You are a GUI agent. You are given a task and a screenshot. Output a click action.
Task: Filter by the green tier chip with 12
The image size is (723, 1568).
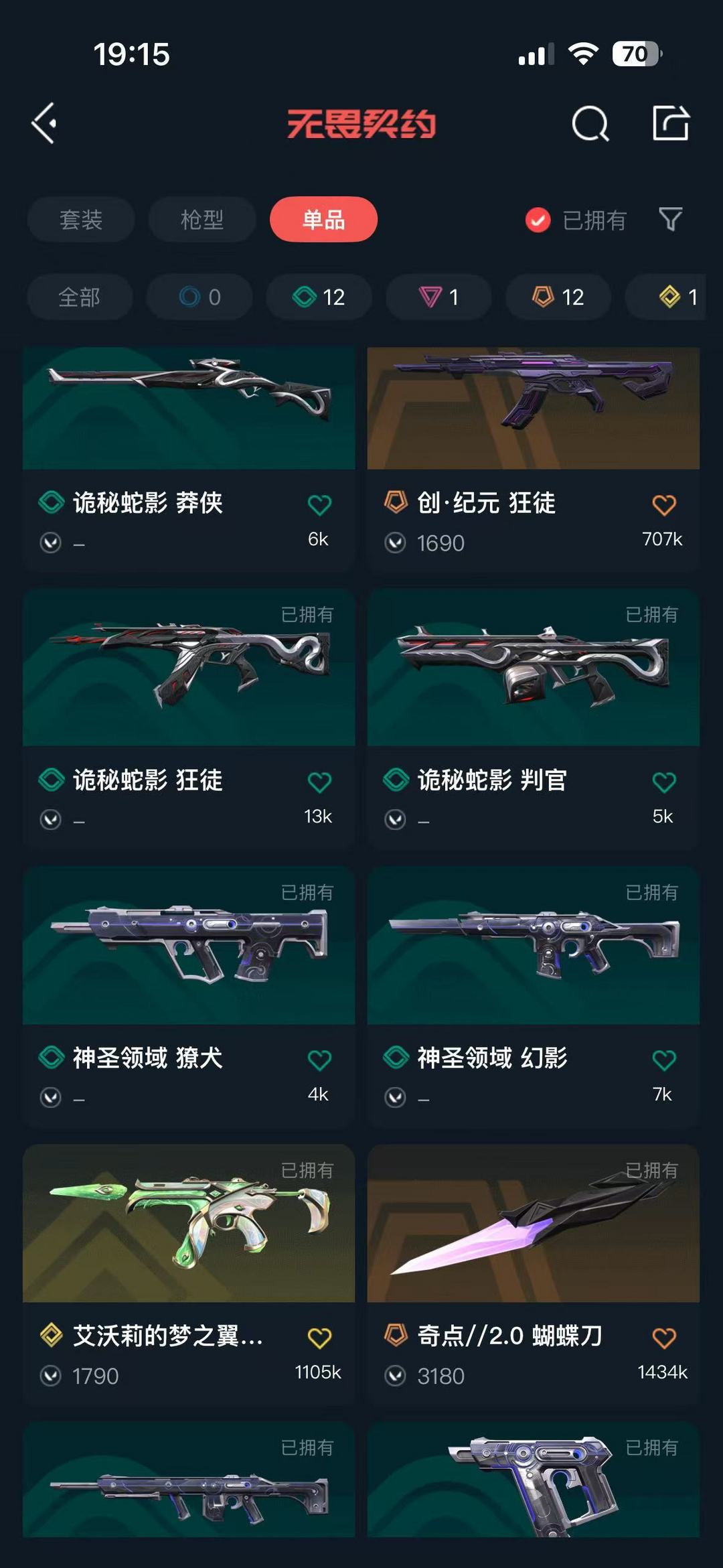point(319,297)
